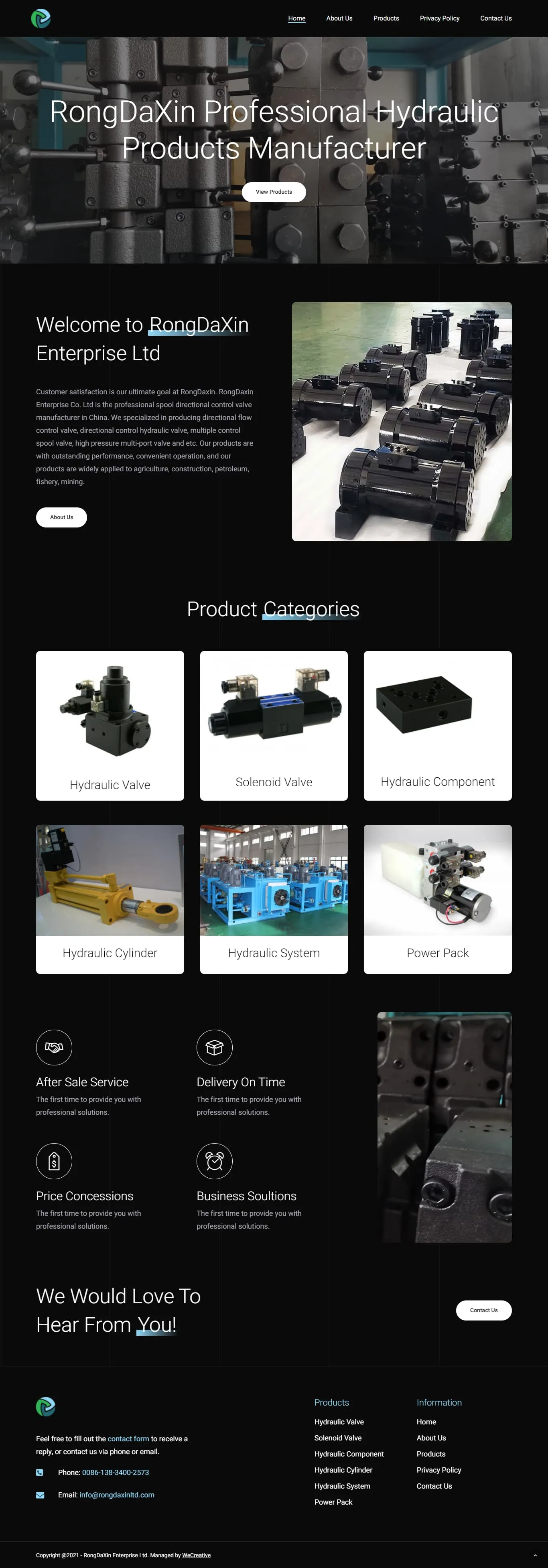Image resolution: width=548 pixels, height=1568 pixels.
Task: Open the WeCreative link in copyright line
Action: pyautogui.click(x=196, y=1555)
